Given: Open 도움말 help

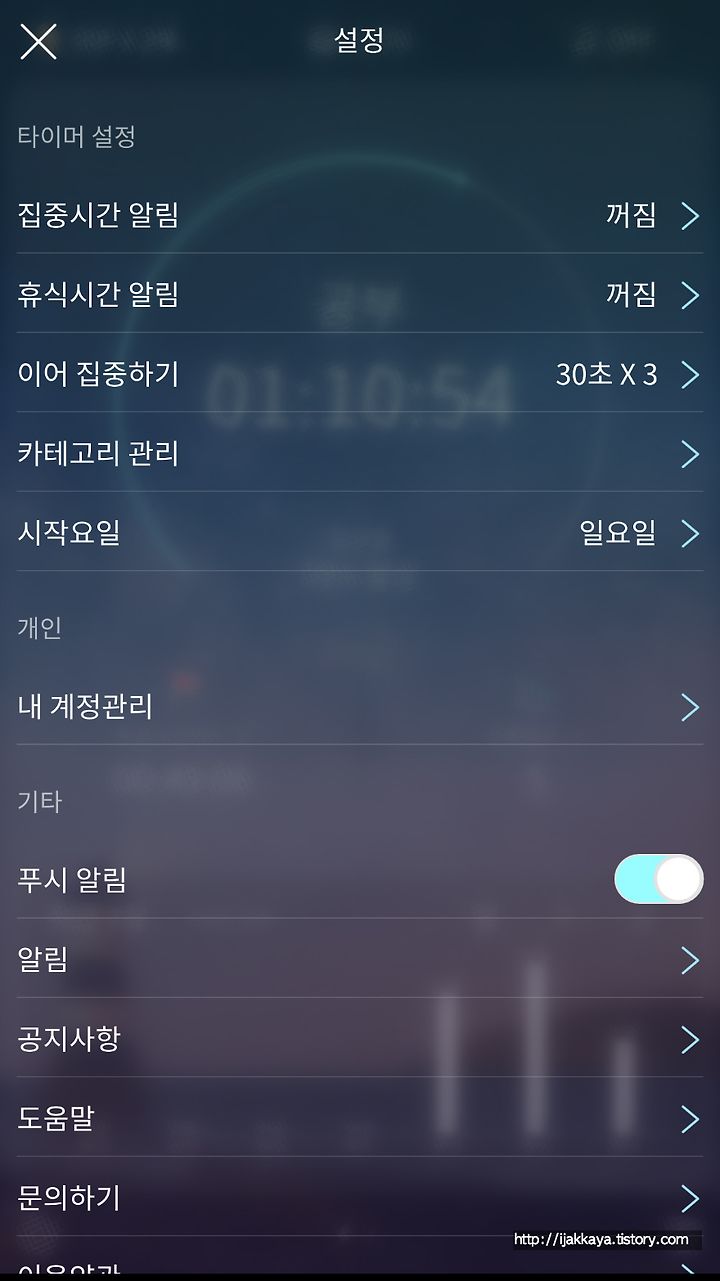Looking at the screenshot, I should [360, 1117].
